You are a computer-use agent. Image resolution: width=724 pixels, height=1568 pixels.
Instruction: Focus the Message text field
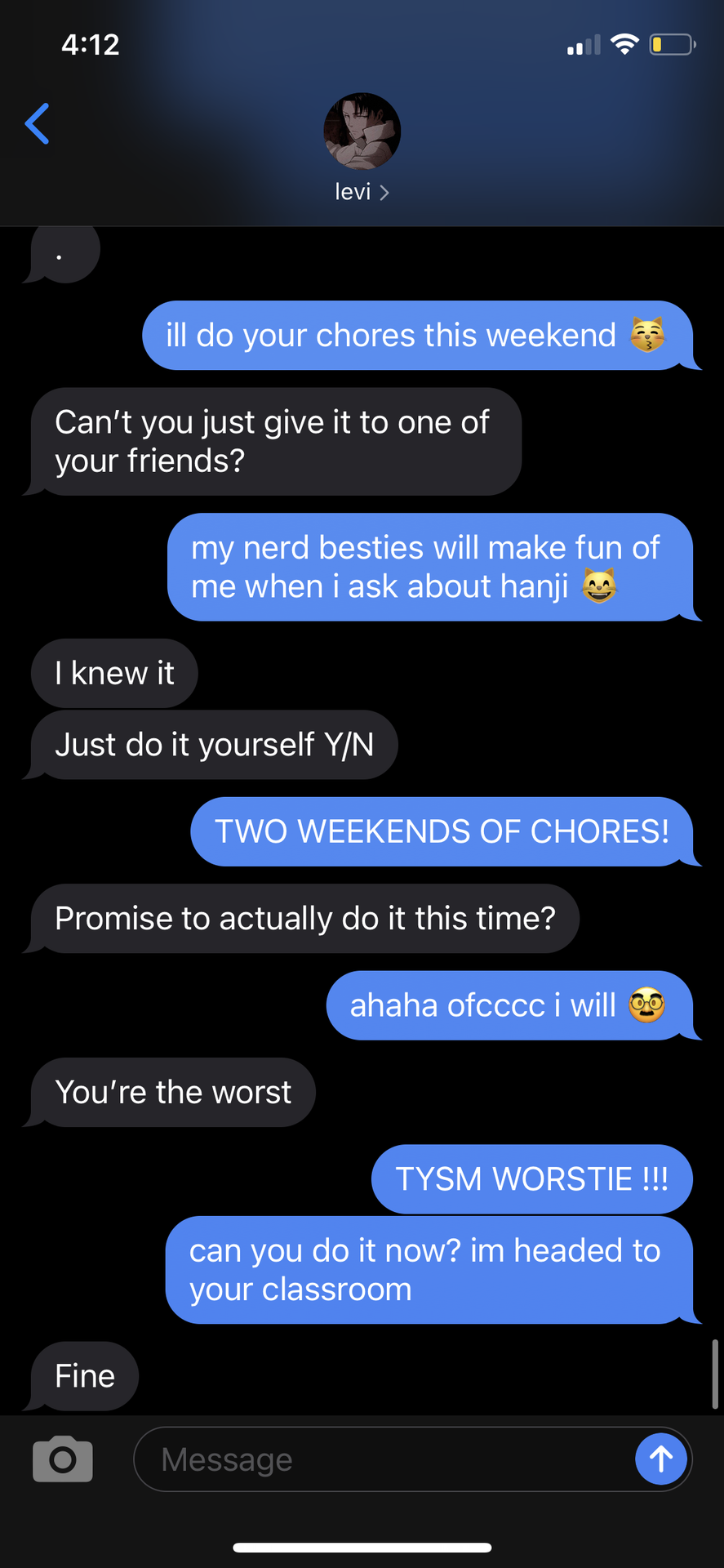point(384,1459)
